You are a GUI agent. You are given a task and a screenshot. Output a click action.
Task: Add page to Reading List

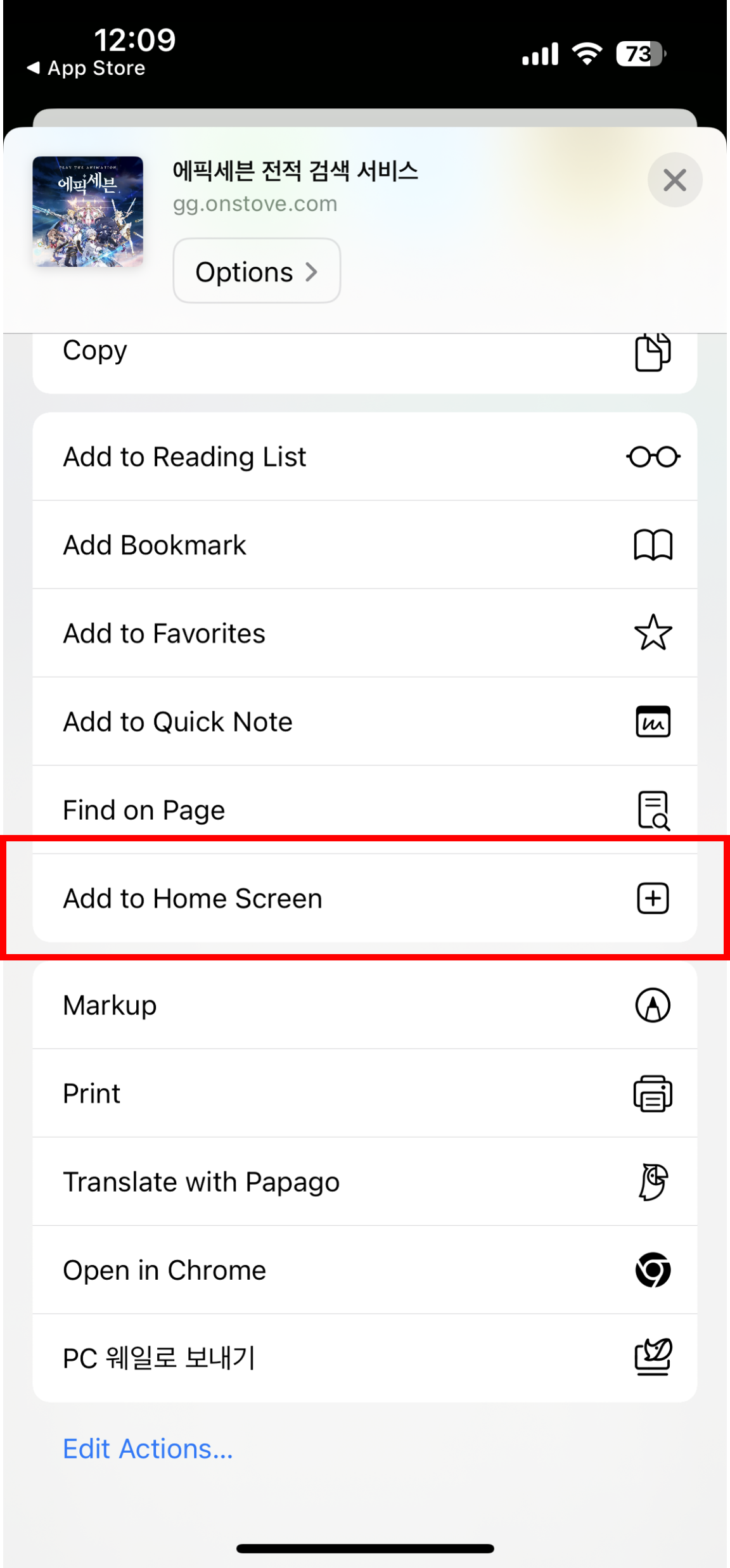tap(365, 457)
